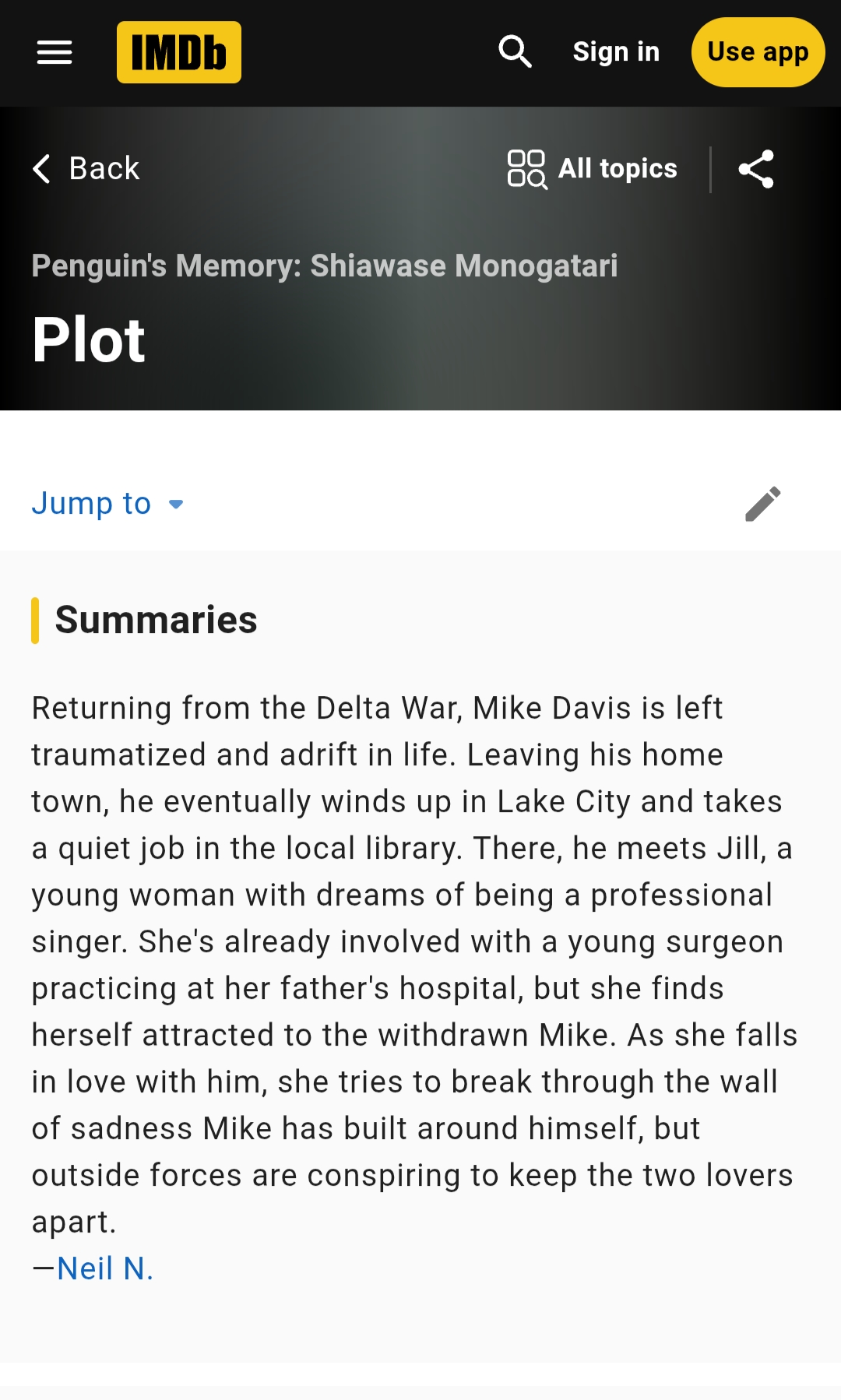Edit the plot with pencil icon
Screen dimensions: 841x1400
click(x=762, y=504)
